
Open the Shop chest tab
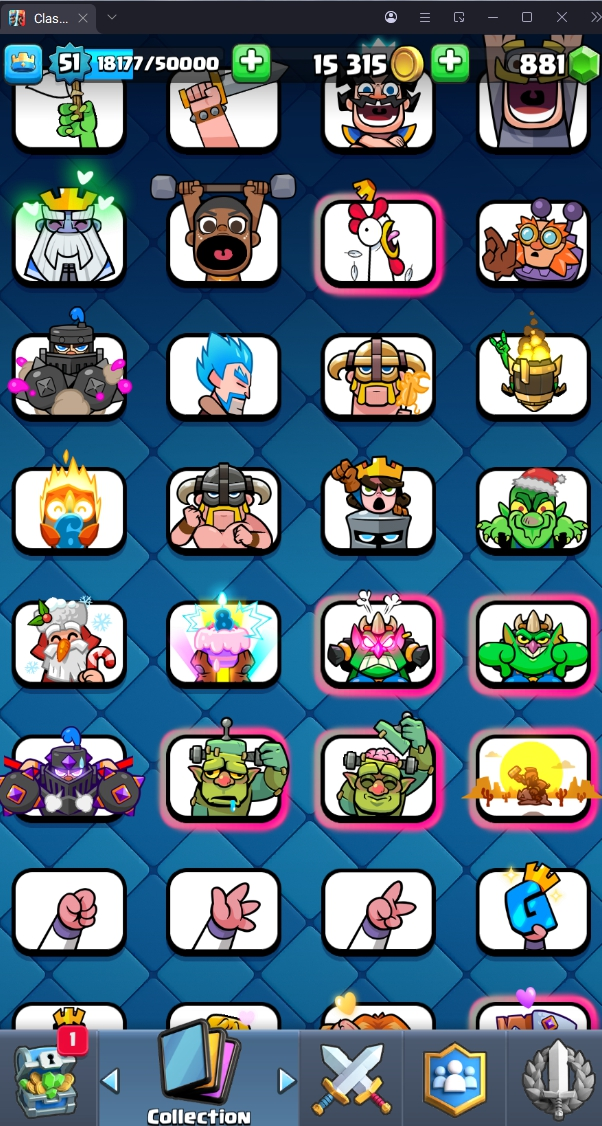click(x=46, y=1076)
